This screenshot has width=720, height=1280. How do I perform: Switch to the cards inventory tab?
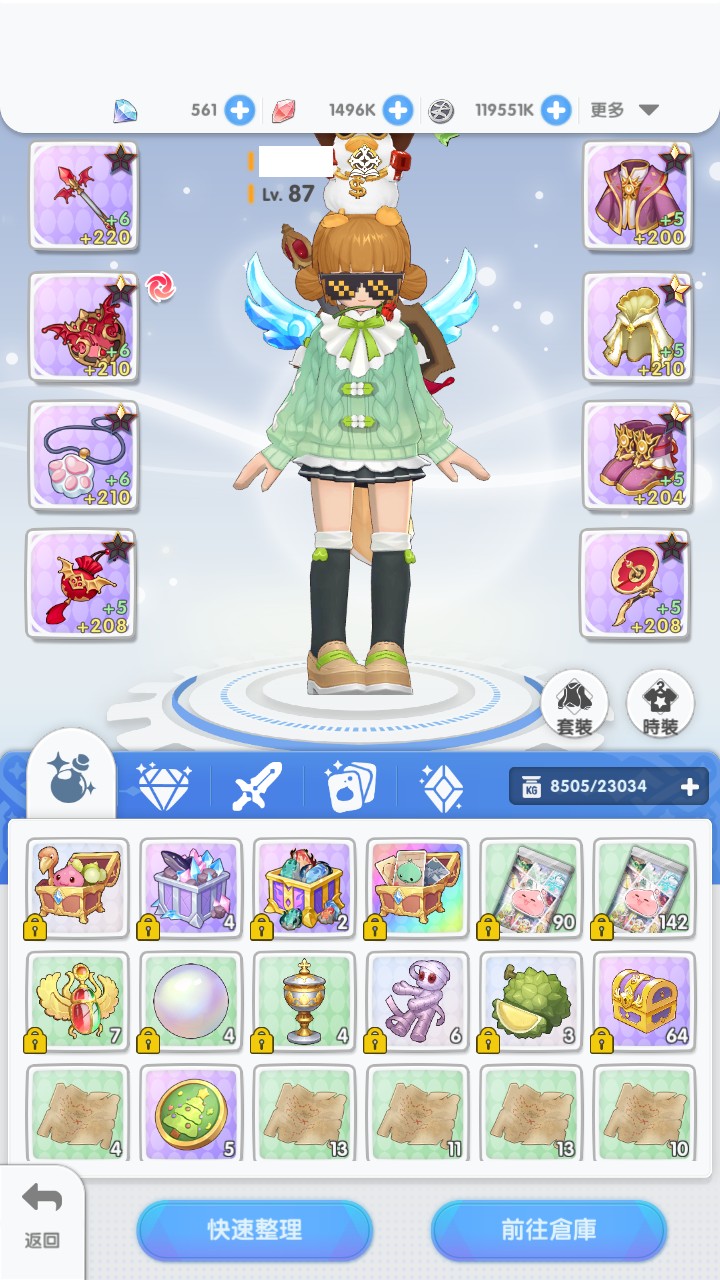(x=350, y=787)
